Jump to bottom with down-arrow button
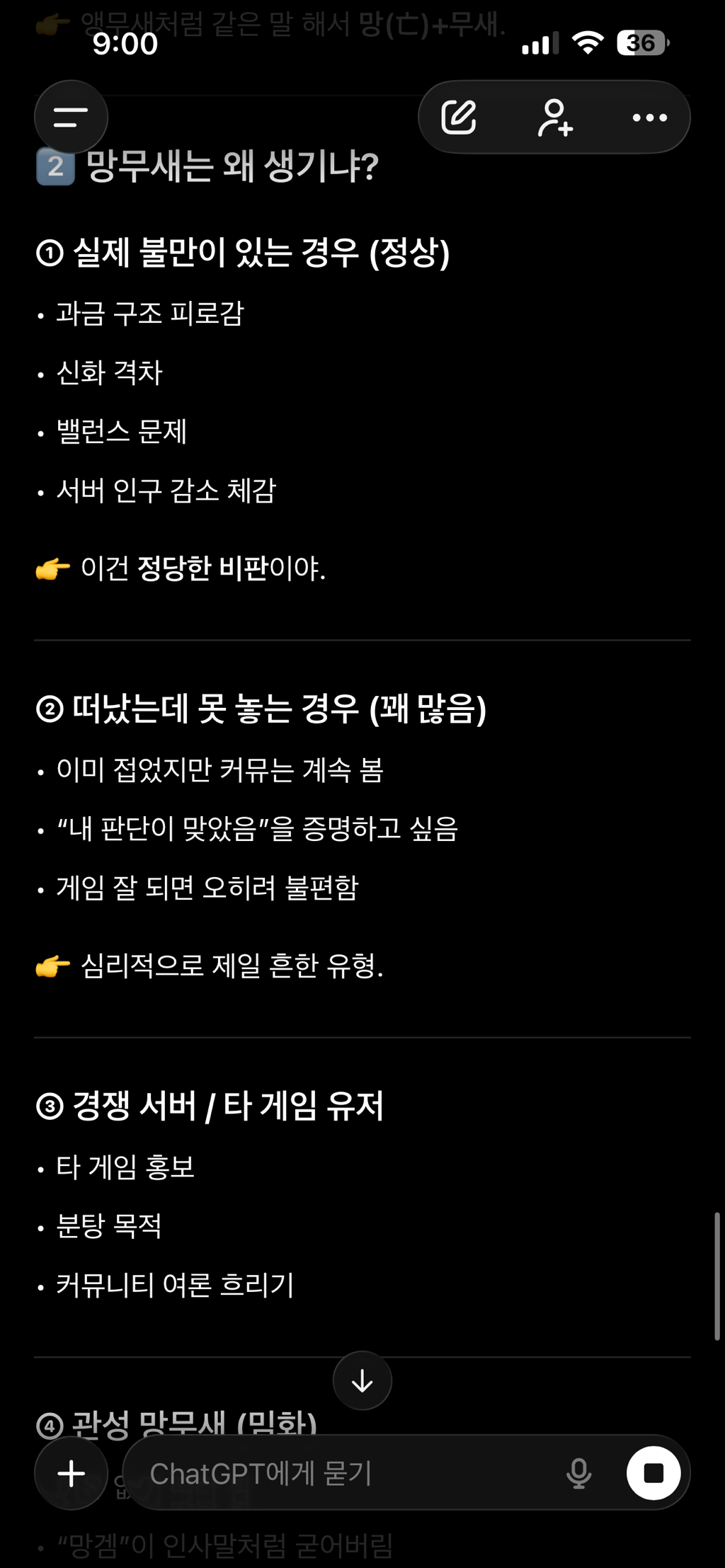The width and height of the screenshot is (725, 1568). (362, 1380)
